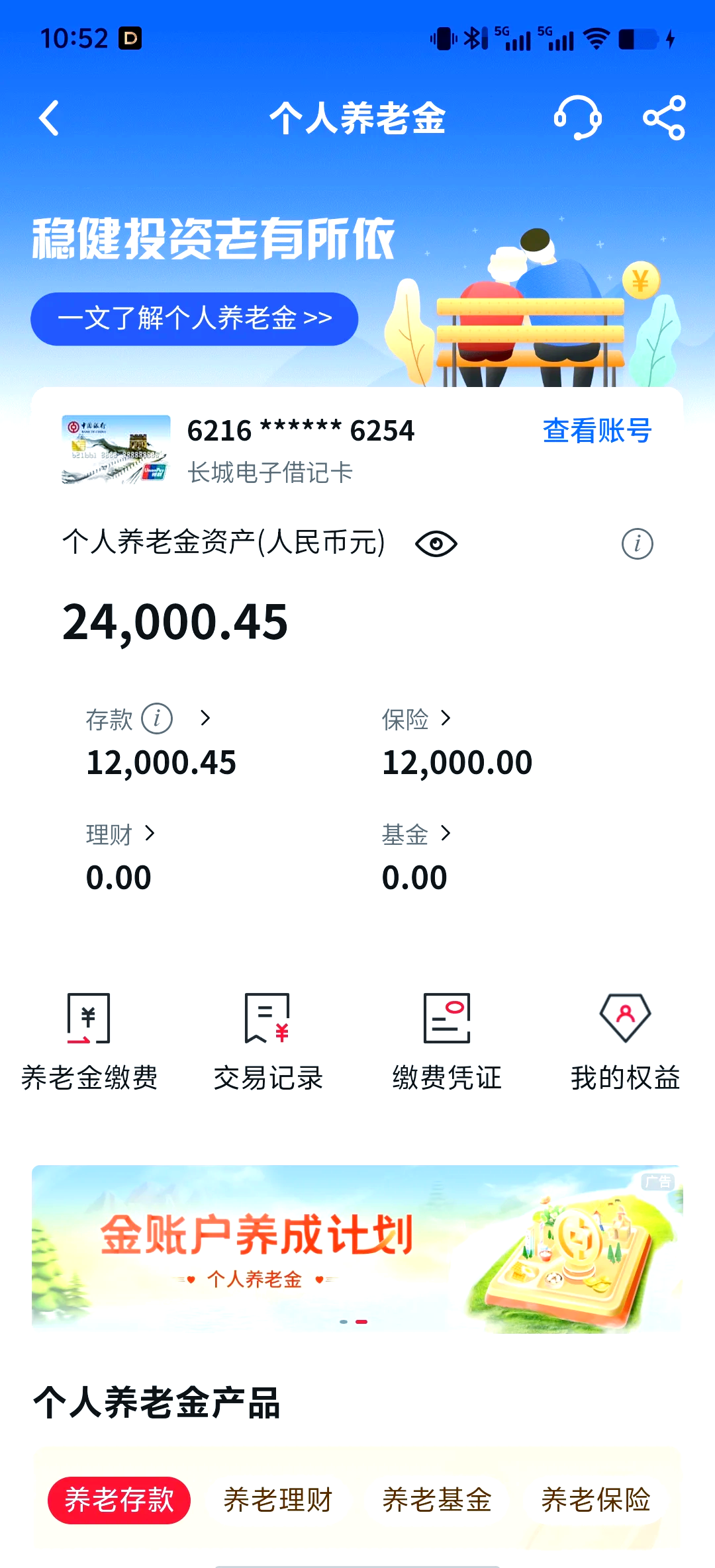Tap the 一文了解个人养老金 banner button
The width and height of the screenshot is (715, 1568).
pos(195,318)
